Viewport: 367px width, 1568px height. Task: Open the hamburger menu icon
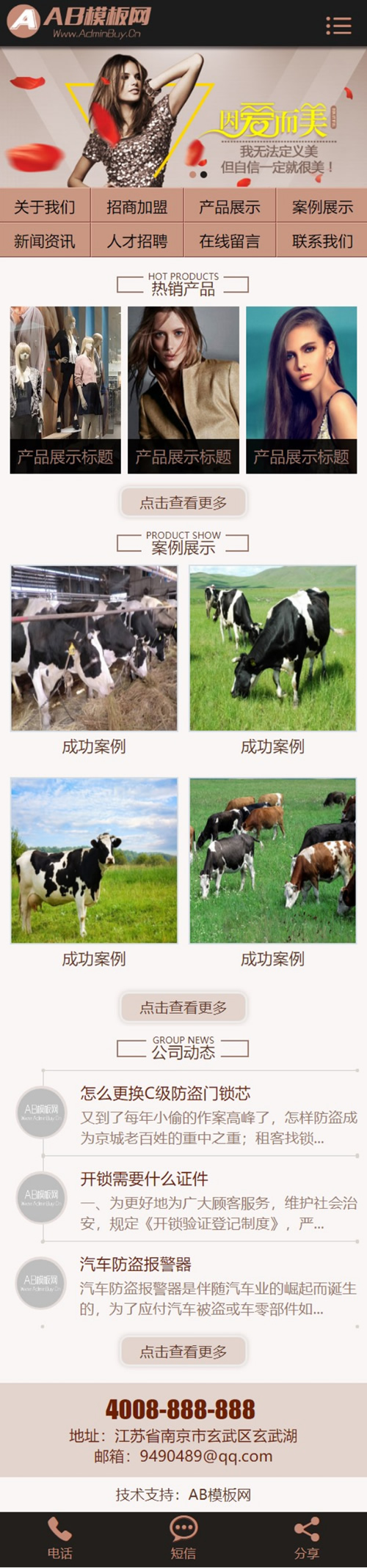(338, 26)
